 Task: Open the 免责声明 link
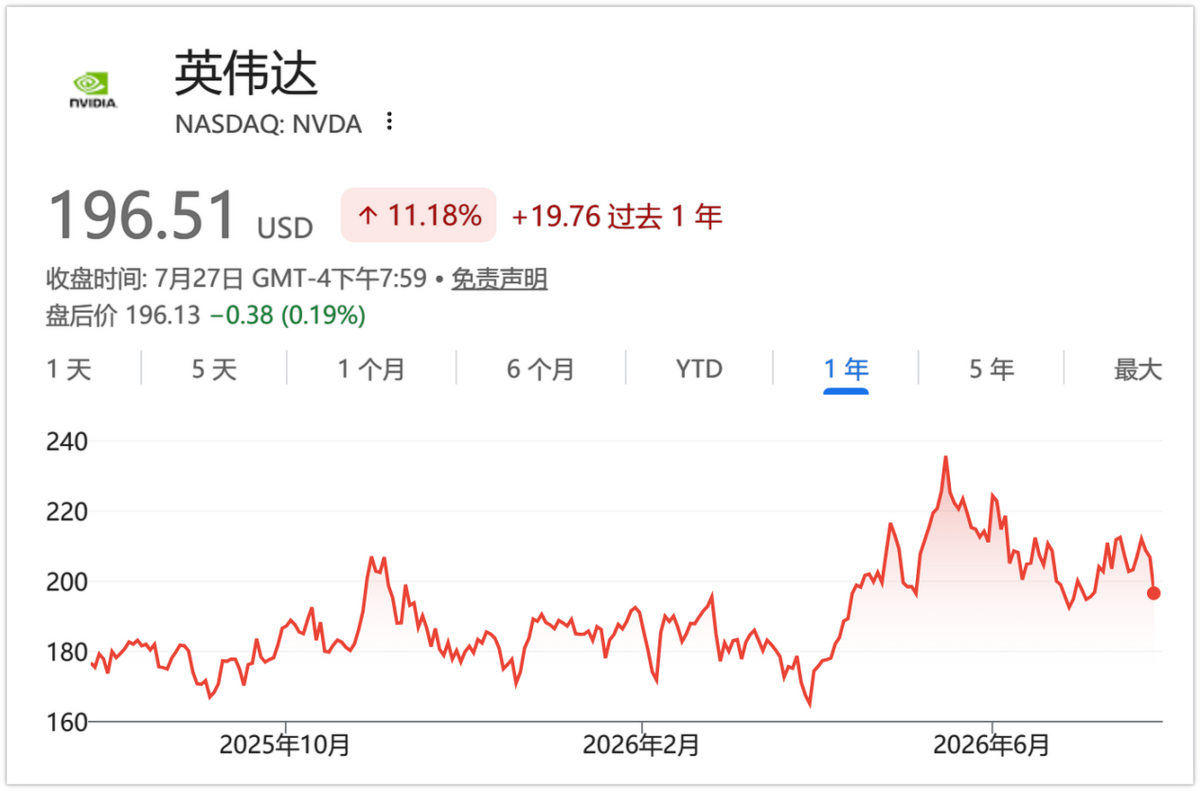tap(499, 279)
